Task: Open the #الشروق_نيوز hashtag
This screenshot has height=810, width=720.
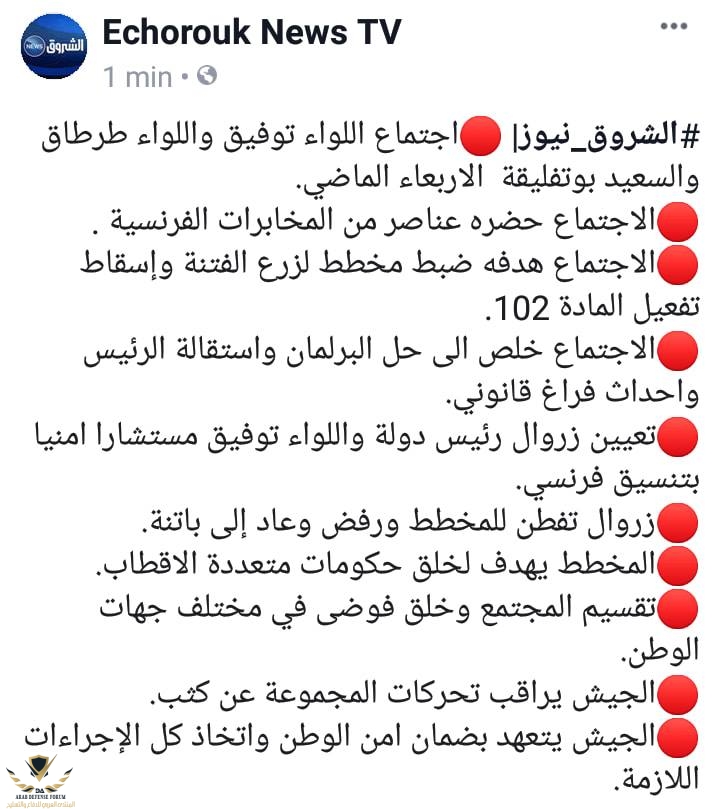Action: pyautogui.click(x=575, y=132)
